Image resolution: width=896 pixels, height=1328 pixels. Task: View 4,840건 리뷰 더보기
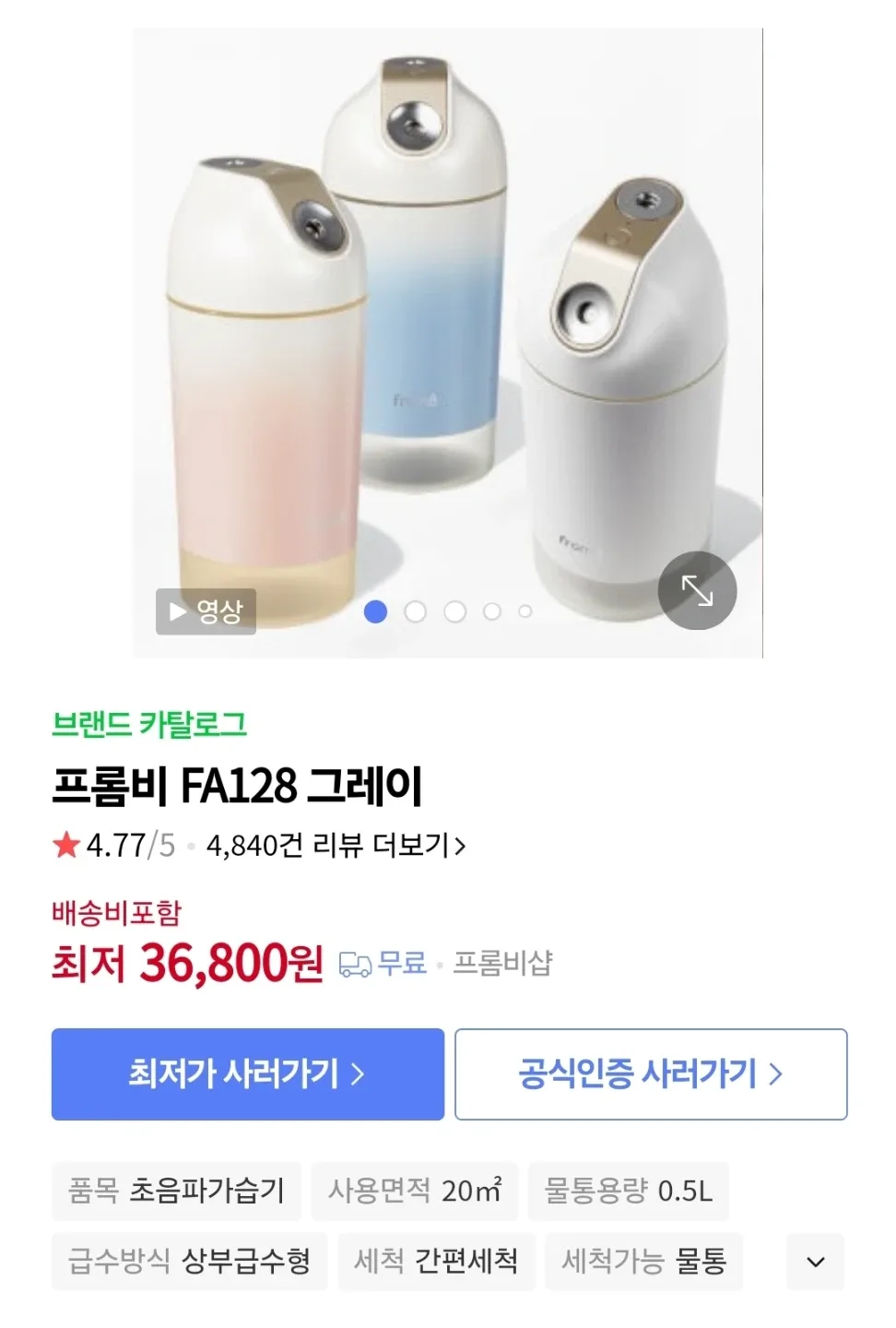coord(336,845)
